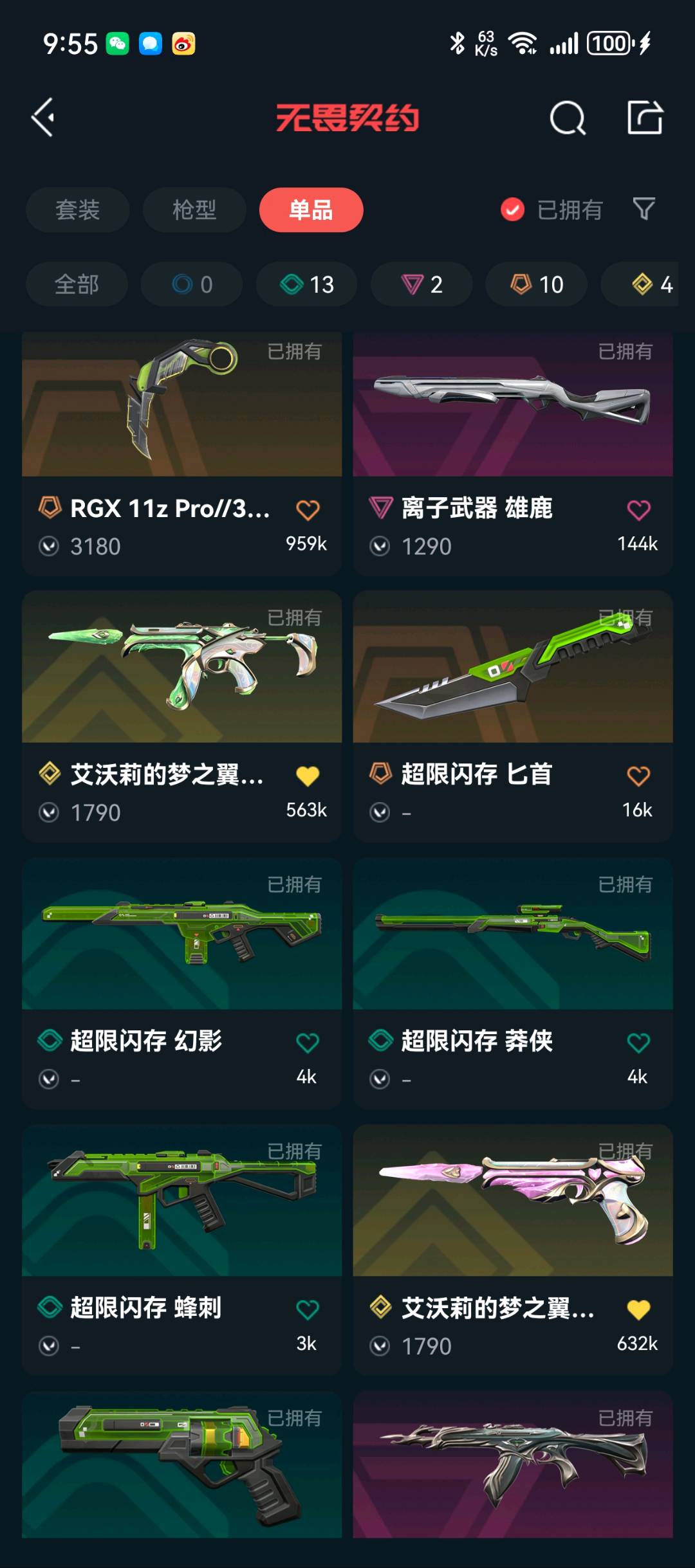Switch to the 套装 tab
Image resolution: width=695 pixels, height=1568 pixels.
(x=77, y=210)
